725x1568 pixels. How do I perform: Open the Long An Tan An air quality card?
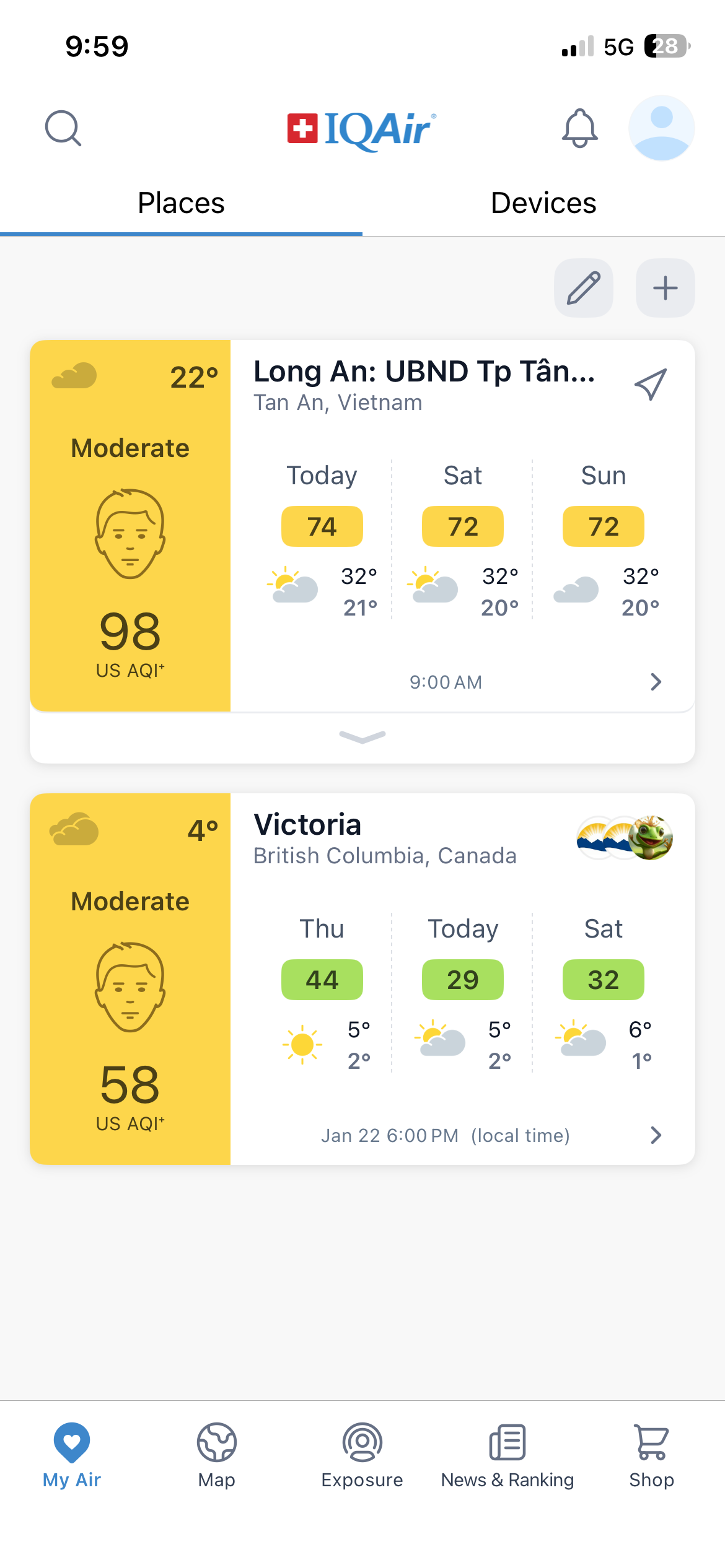pos(424,384)
